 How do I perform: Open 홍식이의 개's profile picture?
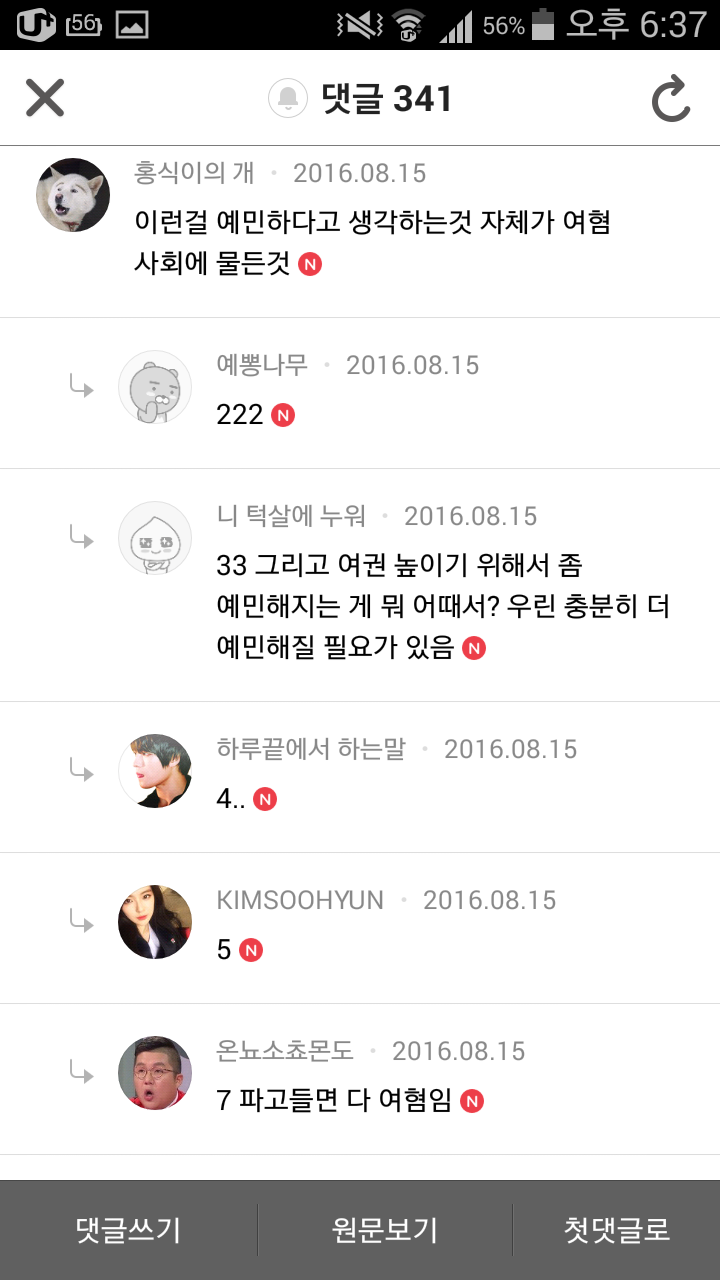(73, 195)
